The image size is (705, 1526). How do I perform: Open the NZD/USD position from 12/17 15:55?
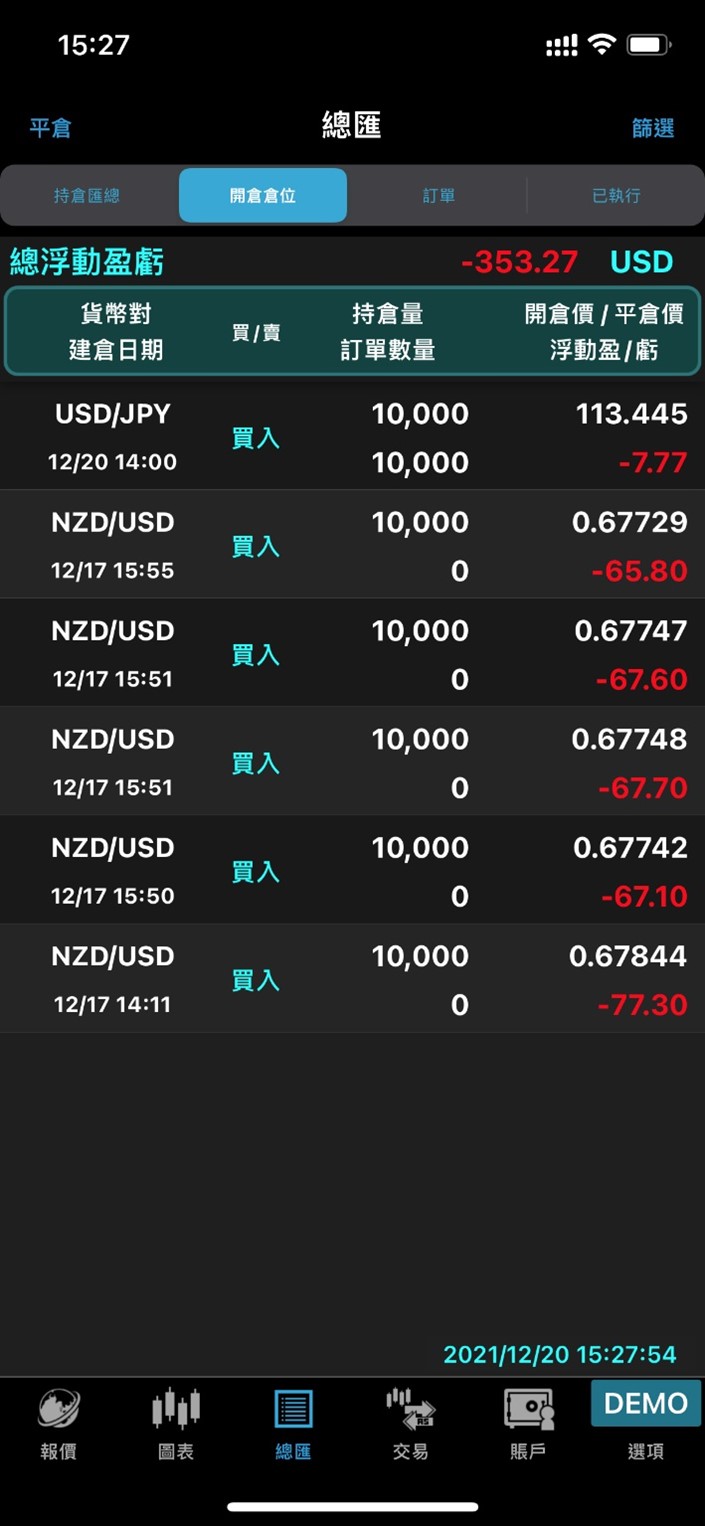click(352, 545)
